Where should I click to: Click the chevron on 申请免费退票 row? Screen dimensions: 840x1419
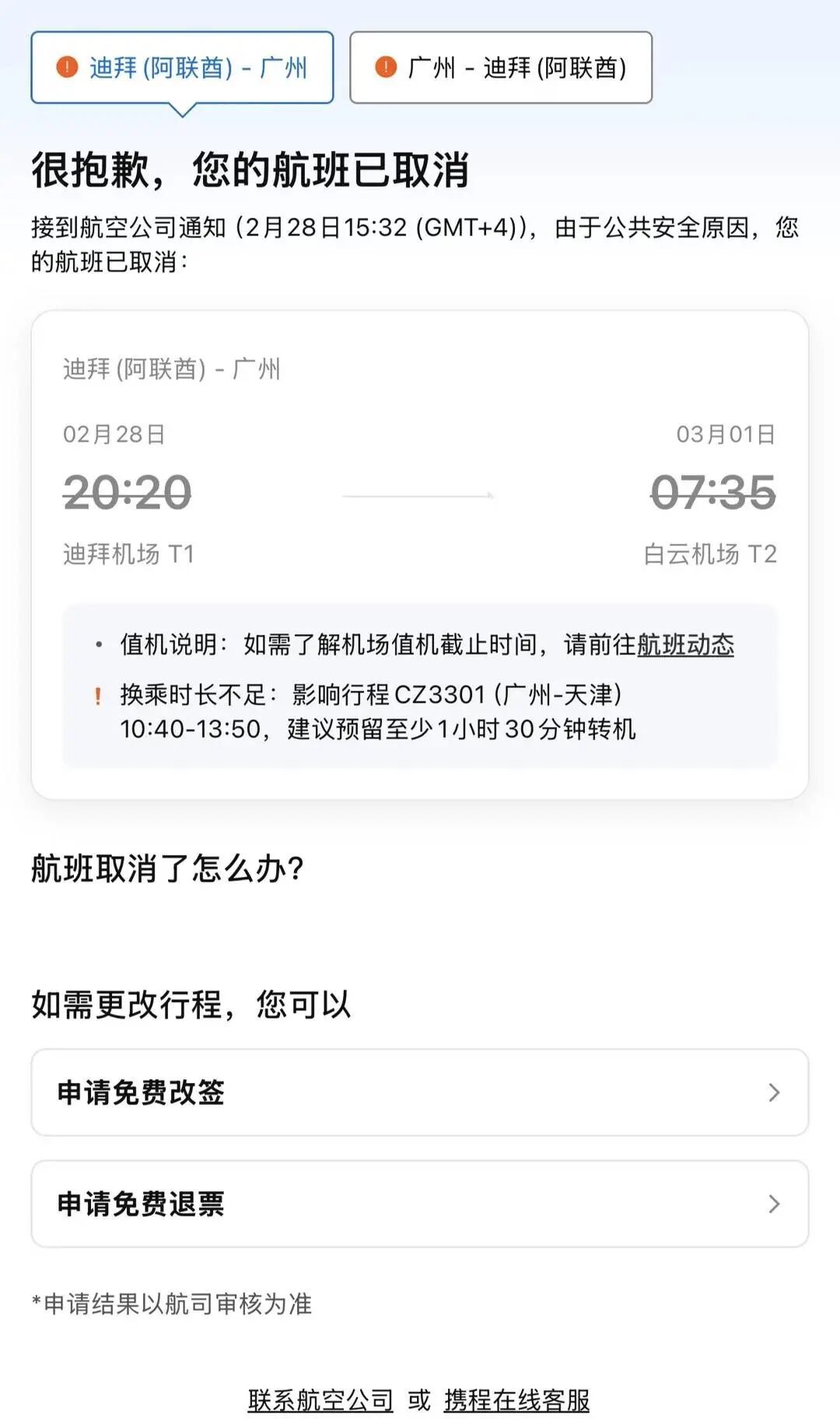click(773, 1203)
